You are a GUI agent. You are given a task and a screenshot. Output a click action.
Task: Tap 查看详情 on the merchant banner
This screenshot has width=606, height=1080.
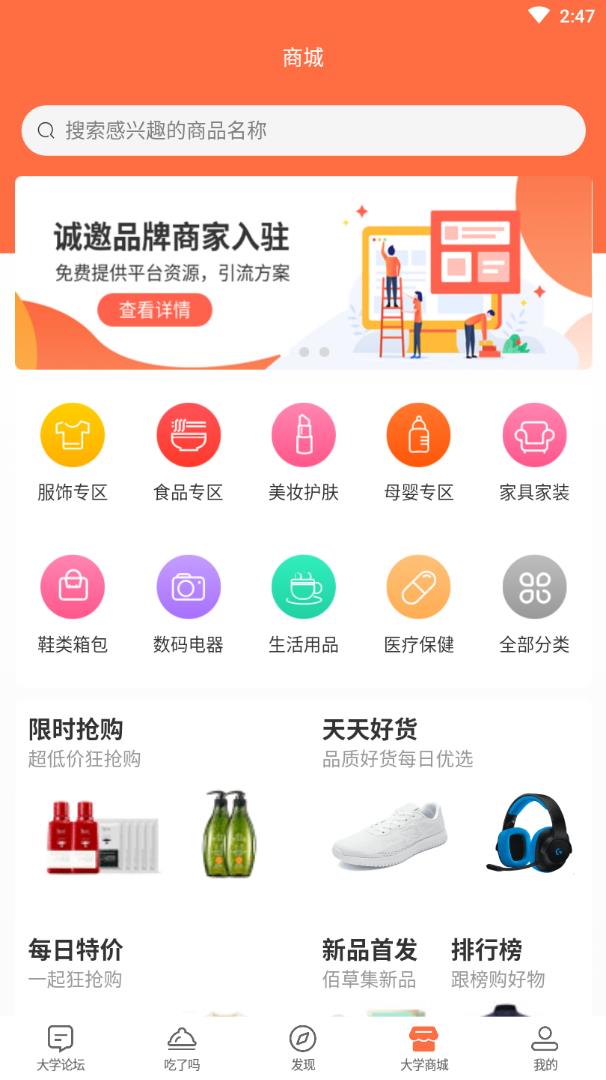click(155, 310)
